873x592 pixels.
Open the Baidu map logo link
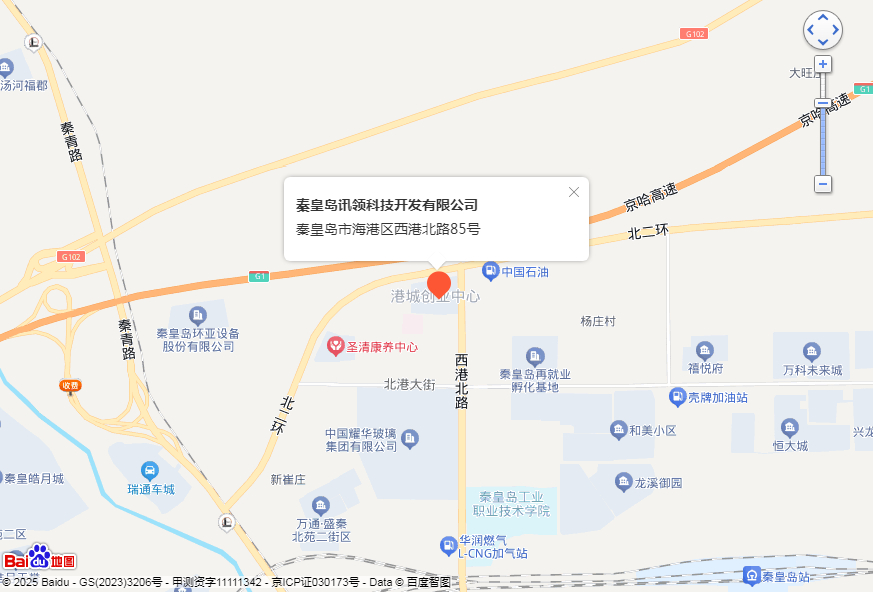point(39,558)
